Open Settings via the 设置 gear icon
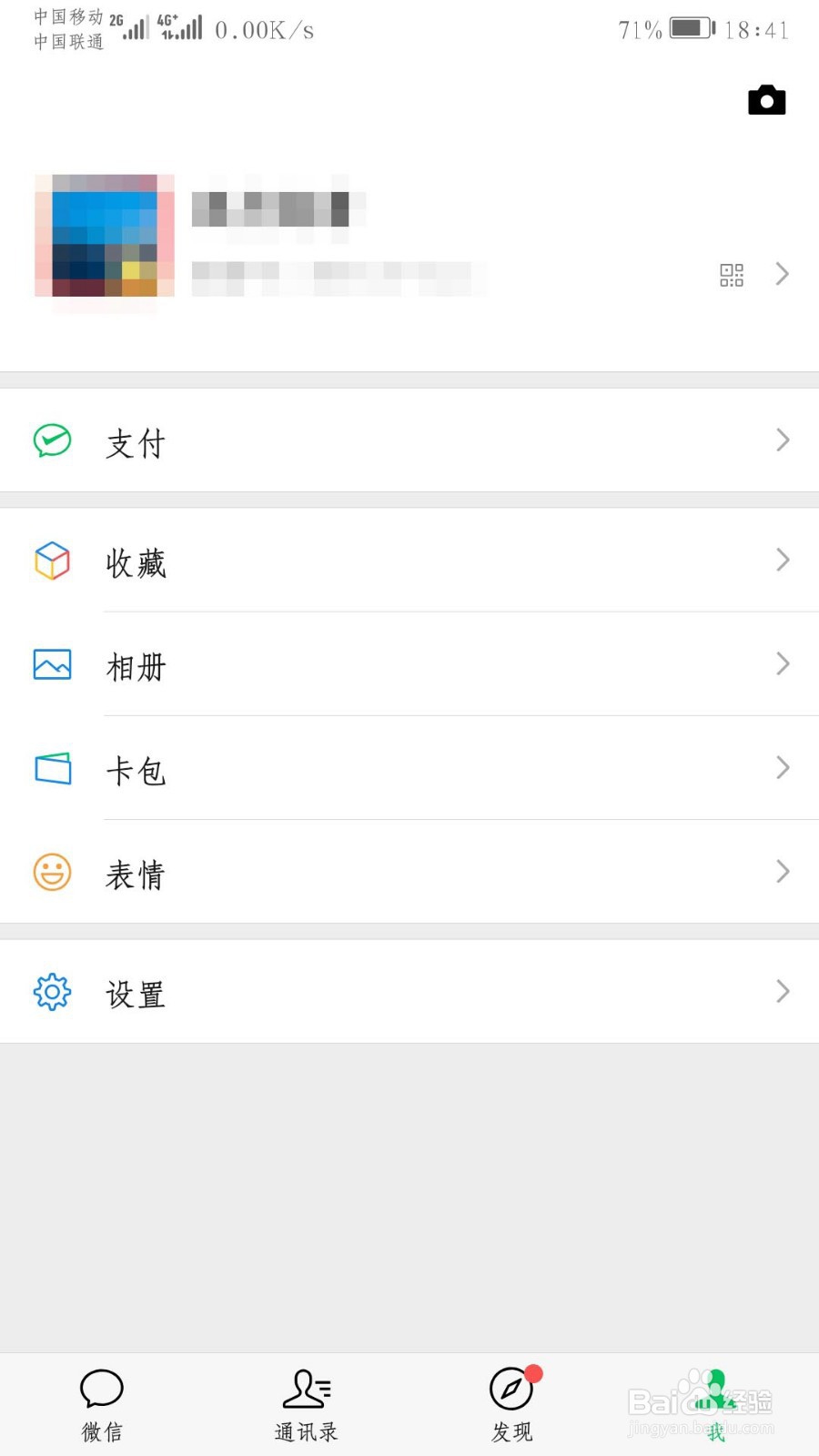Screen dimensions: 819x1456 tap(52, 992)
